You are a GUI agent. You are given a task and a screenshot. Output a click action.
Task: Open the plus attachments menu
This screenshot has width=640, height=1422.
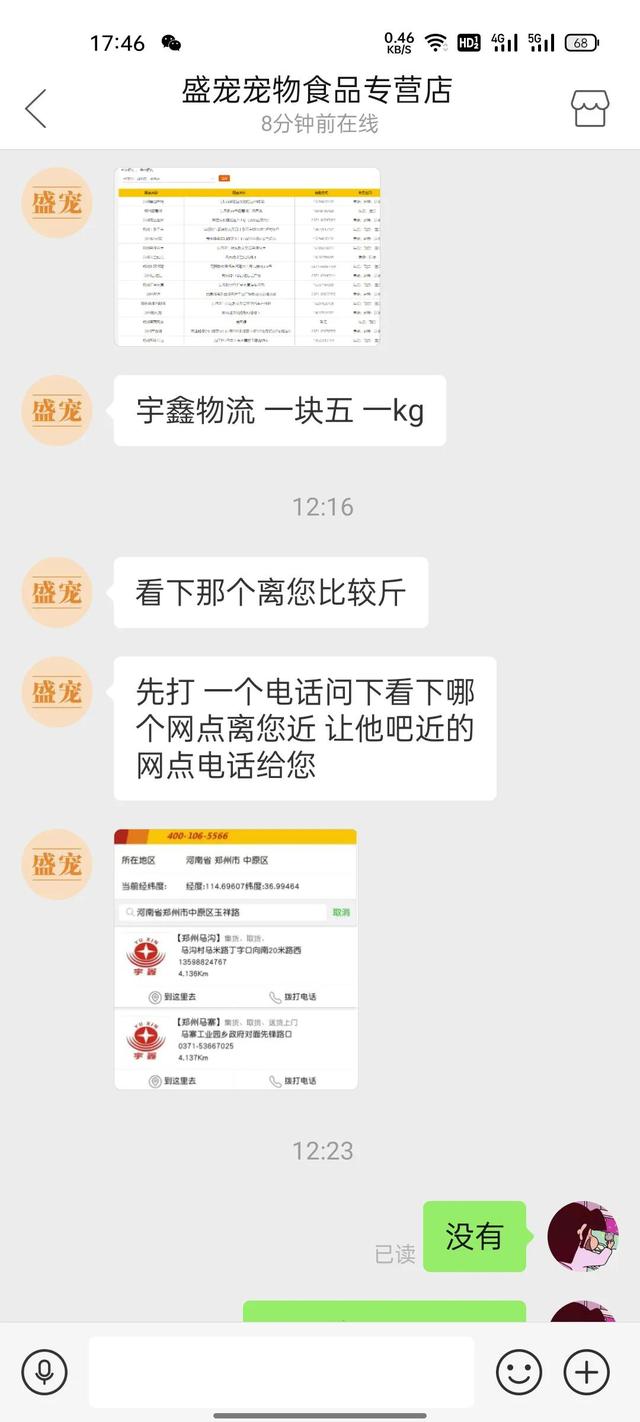pyautogui.click(x=586, y=1372)
